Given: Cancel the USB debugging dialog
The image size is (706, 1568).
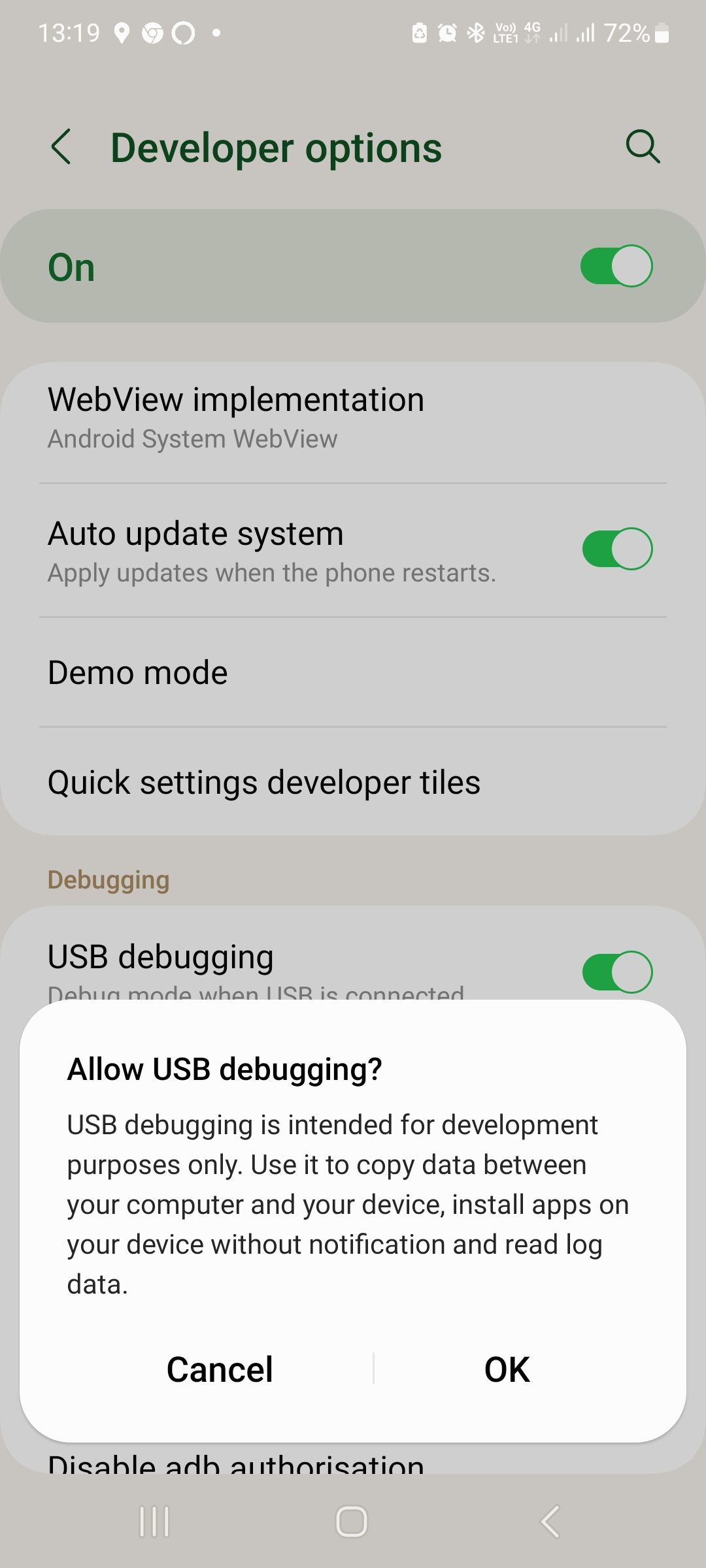Looking at the screenshot, I should (x=220, y=1369).
